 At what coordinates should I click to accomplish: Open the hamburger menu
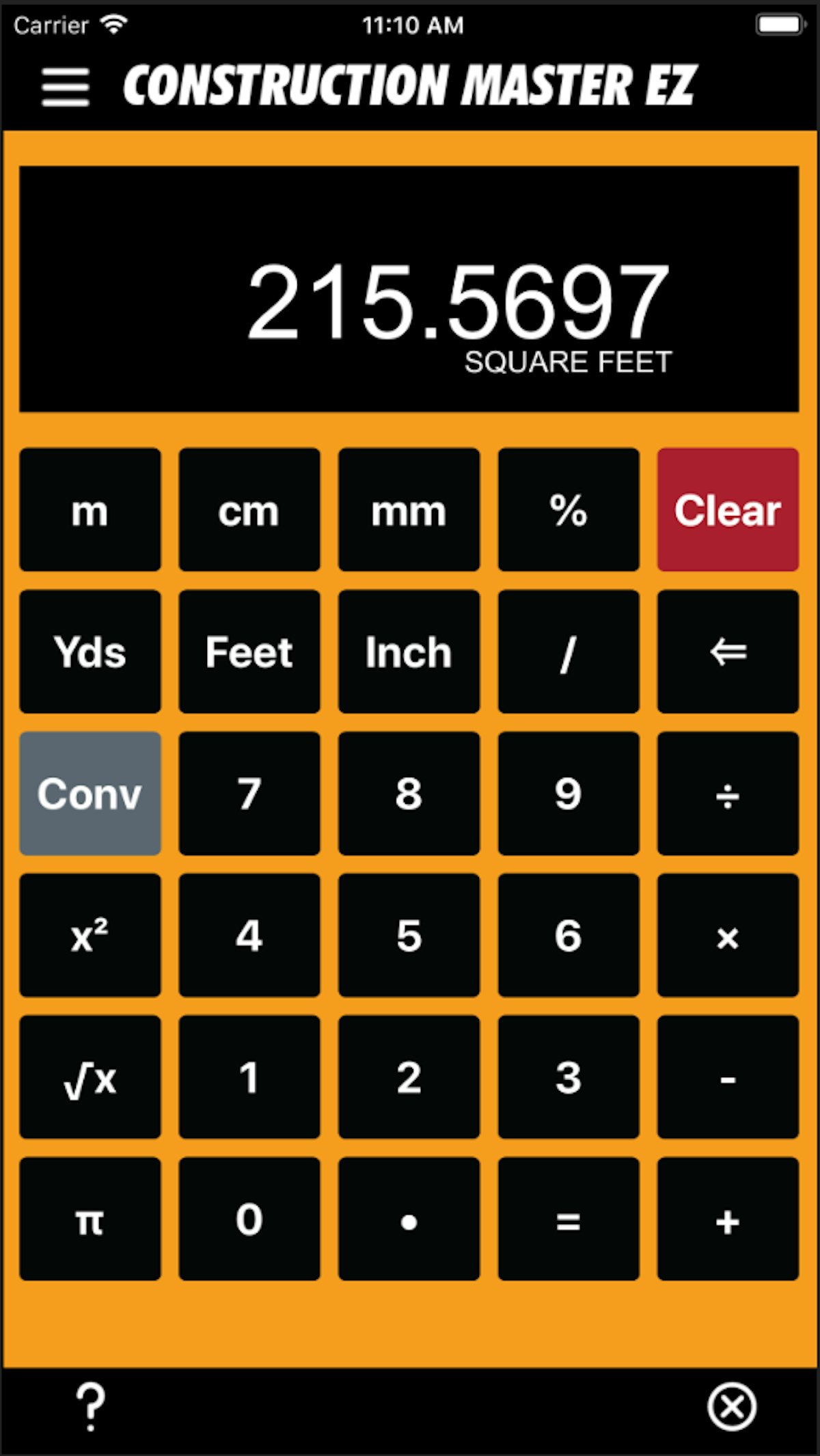click(66, 87)
